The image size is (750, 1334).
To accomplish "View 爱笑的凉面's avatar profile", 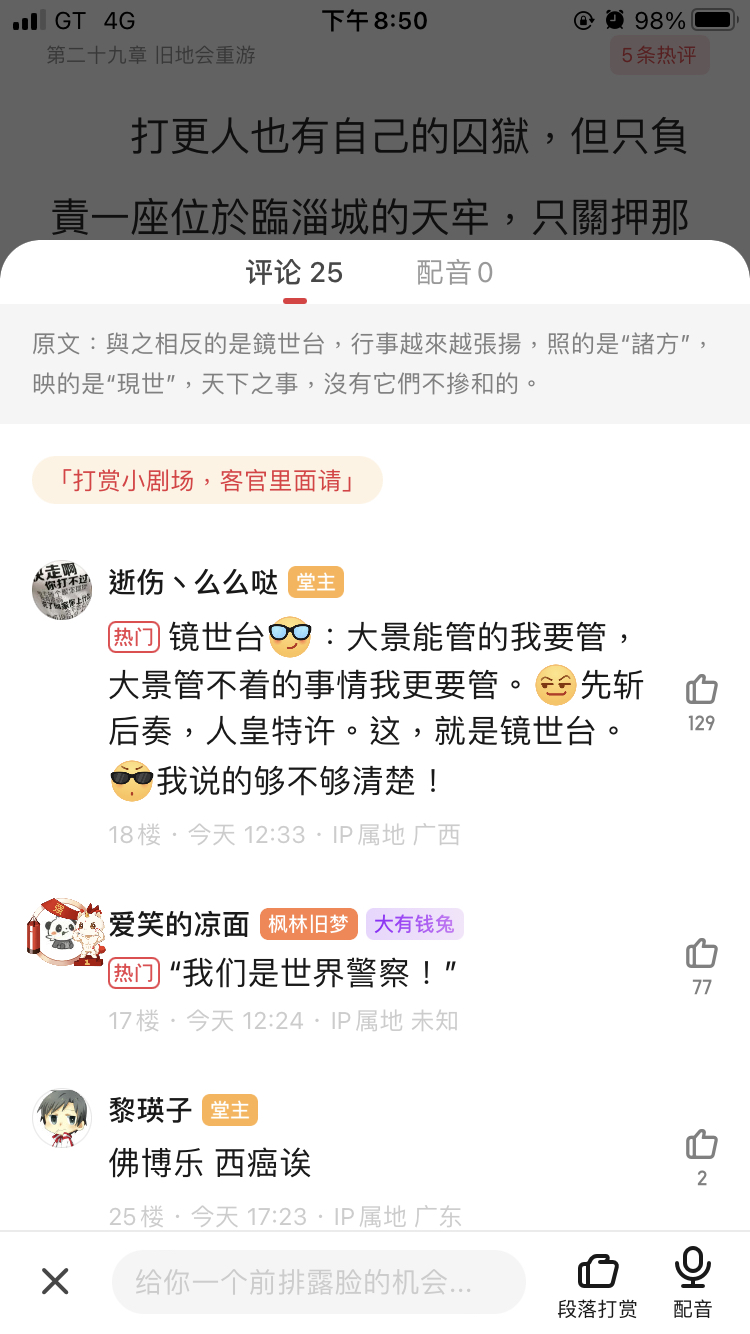I will [62, 932].
